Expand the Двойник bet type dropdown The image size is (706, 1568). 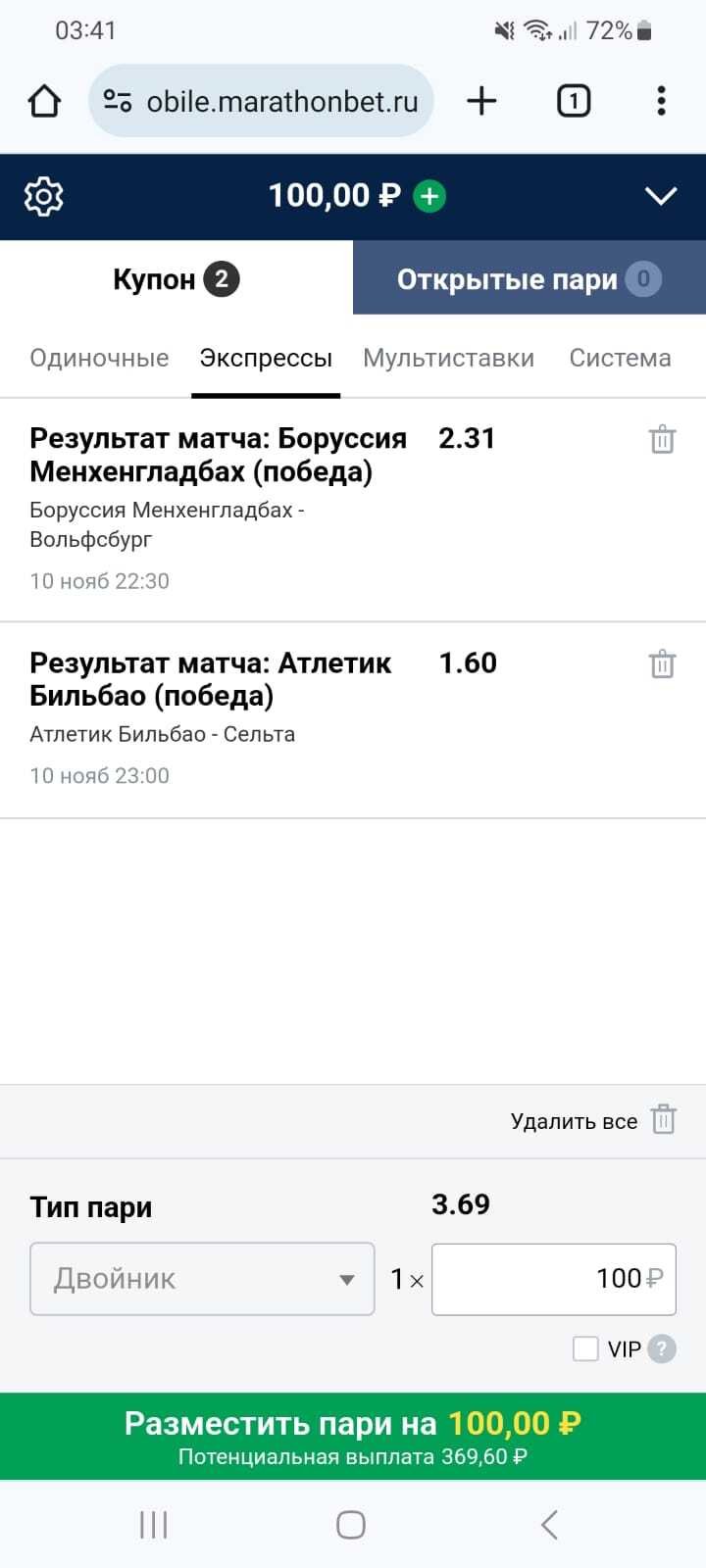tap(202, 1279)
